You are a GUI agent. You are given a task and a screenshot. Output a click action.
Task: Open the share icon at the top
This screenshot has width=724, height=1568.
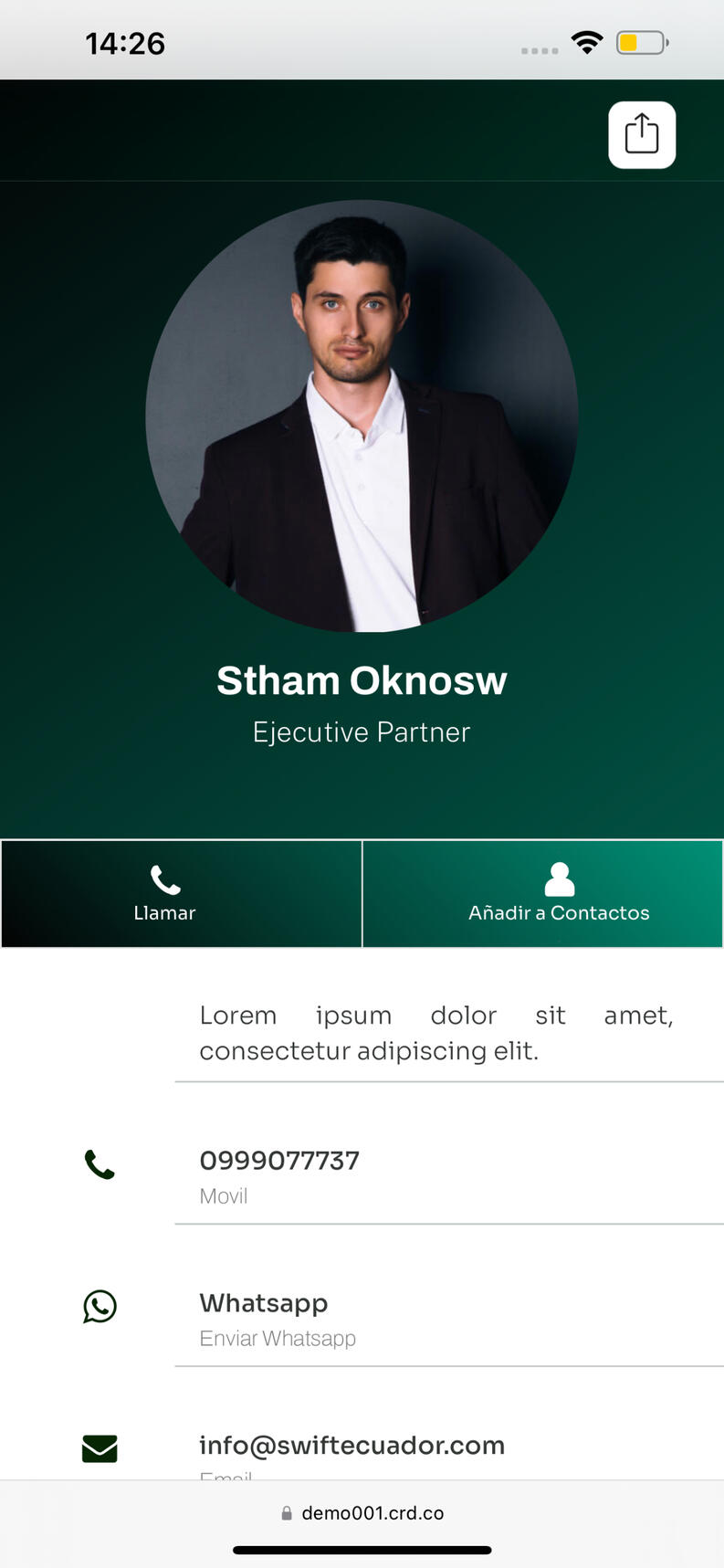point(642,135)
